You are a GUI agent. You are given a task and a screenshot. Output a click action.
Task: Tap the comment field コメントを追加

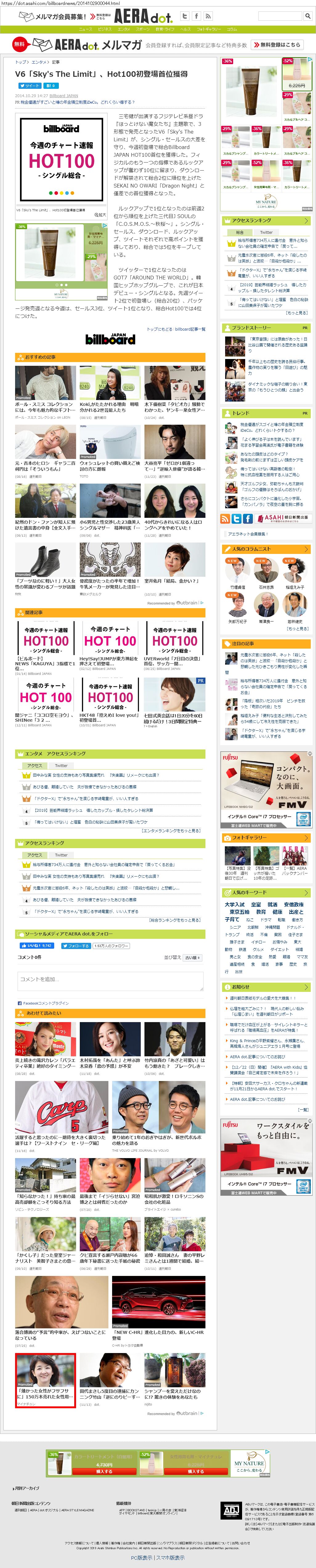[110, 979]
